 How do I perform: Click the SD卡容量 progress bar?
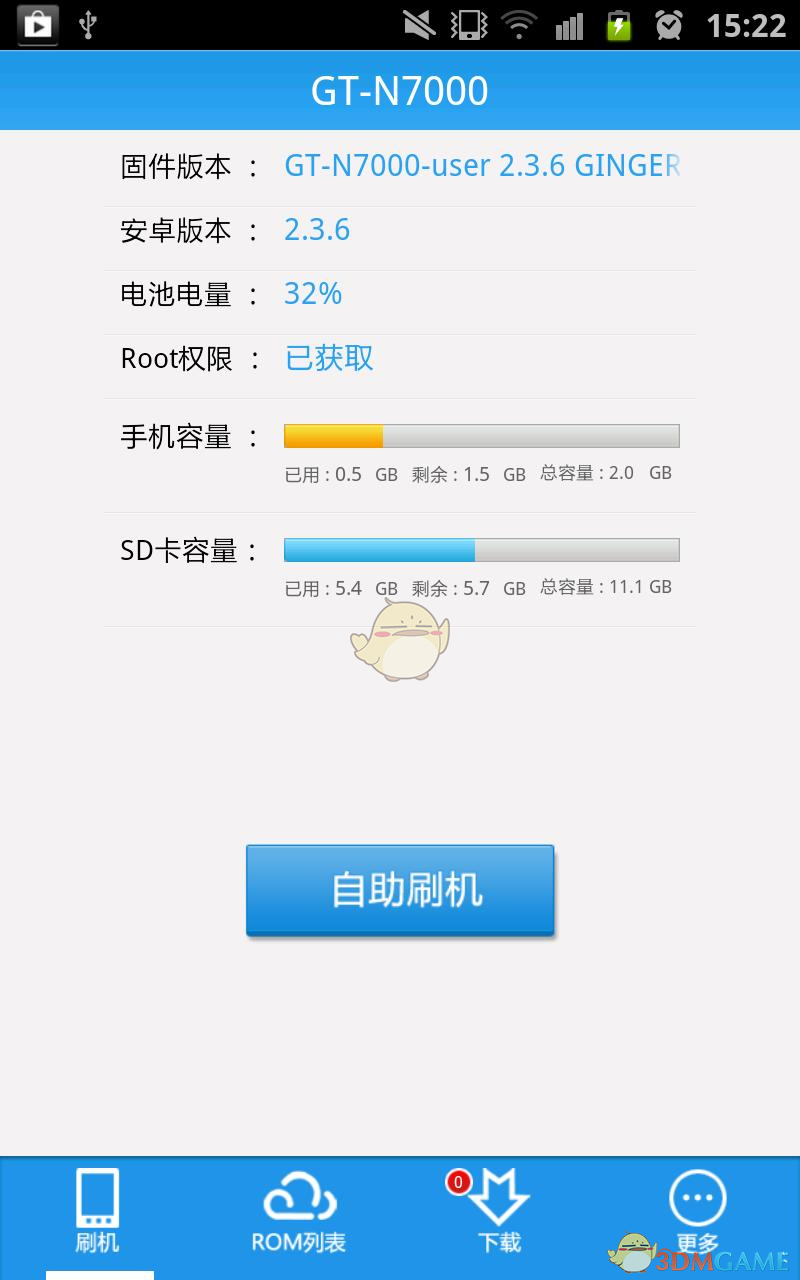(x=480, y=549)
